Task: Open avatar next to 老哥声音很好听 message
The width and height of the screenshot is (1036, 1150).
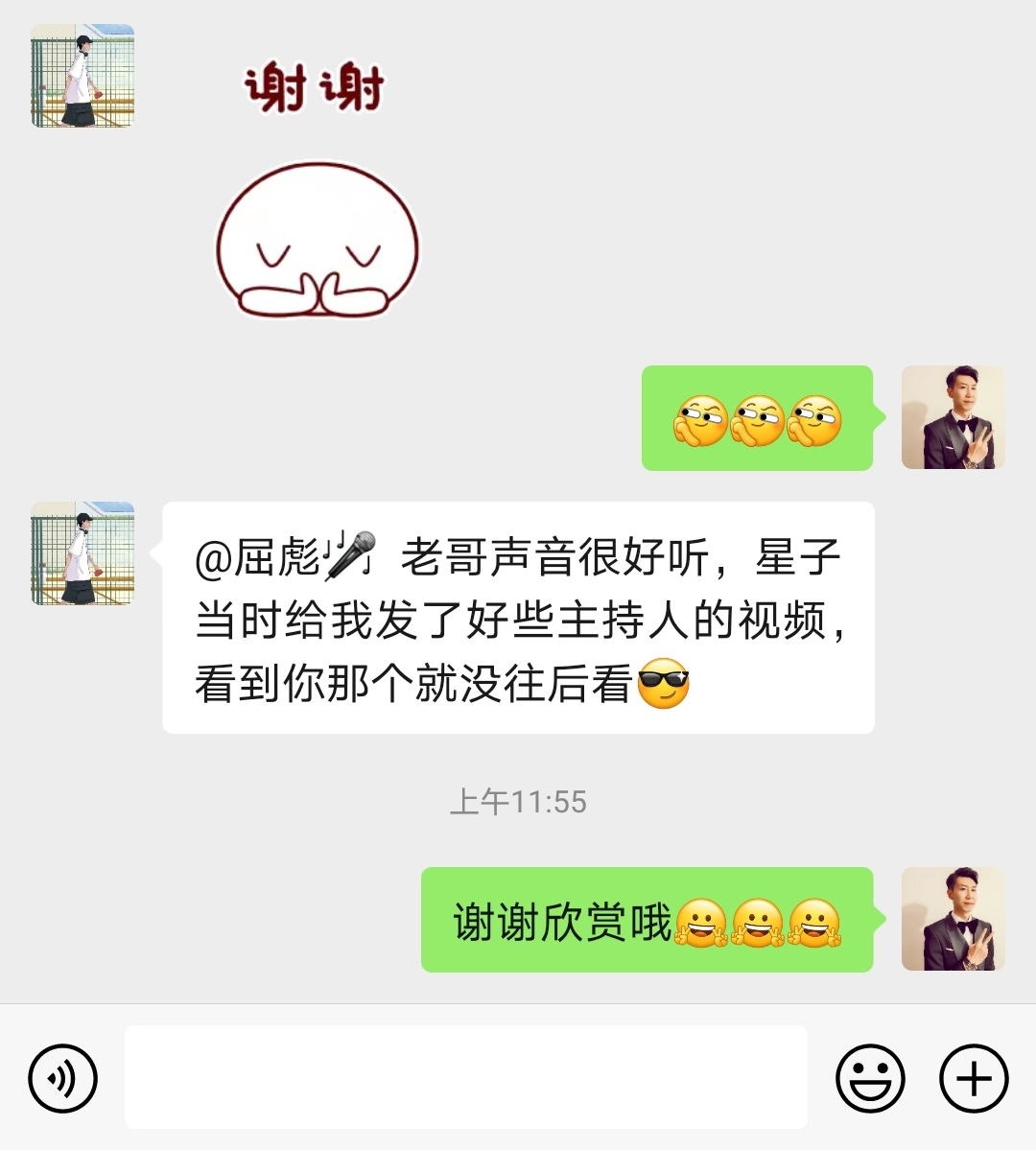Action: pos(82,553)
